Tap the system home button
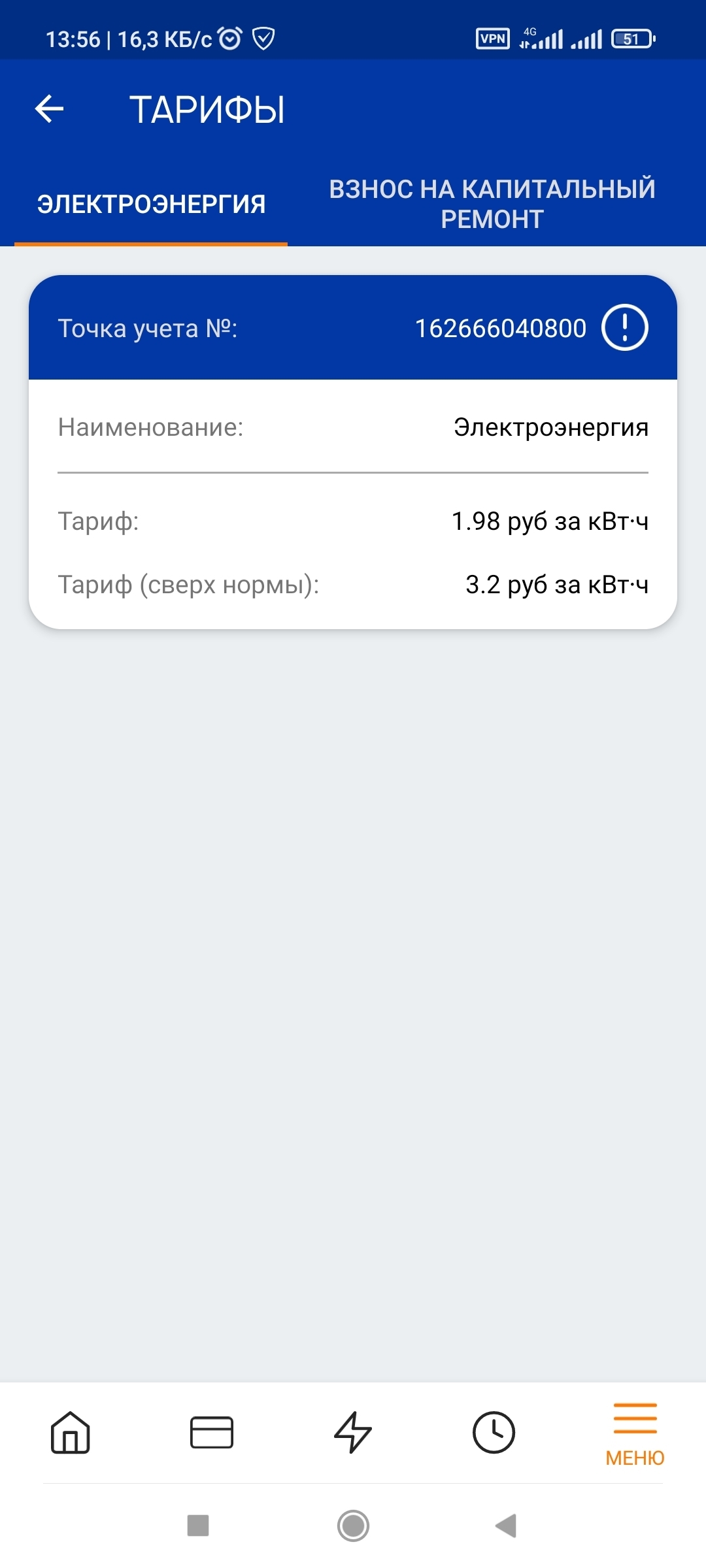706x1568 pixels. coord(353,1526)
